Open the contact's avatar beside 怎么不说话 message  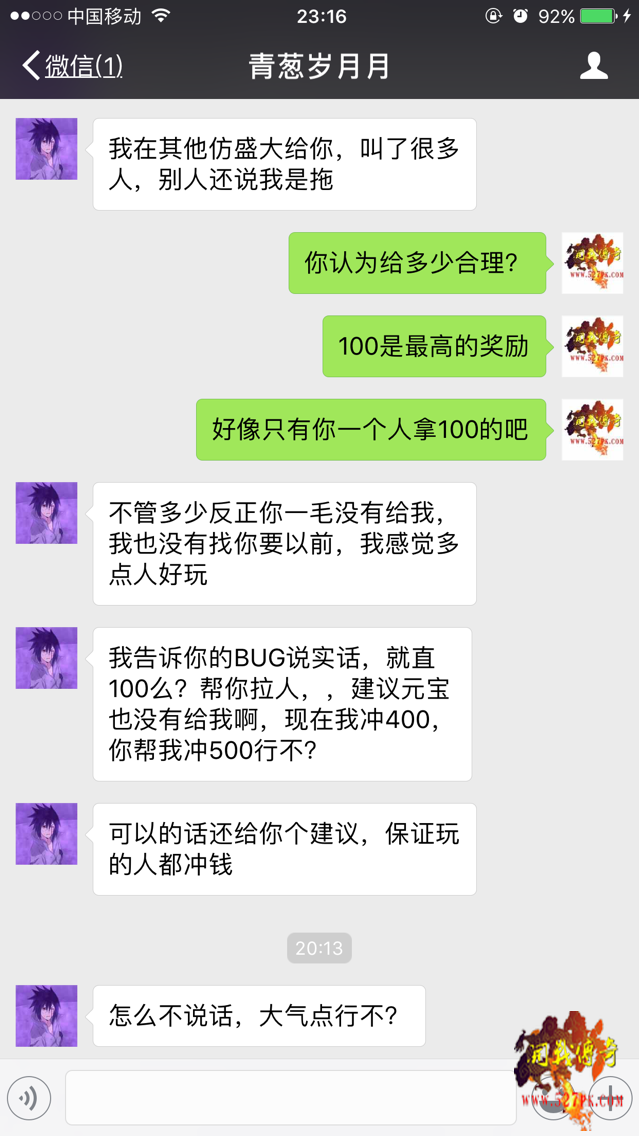46,1016
